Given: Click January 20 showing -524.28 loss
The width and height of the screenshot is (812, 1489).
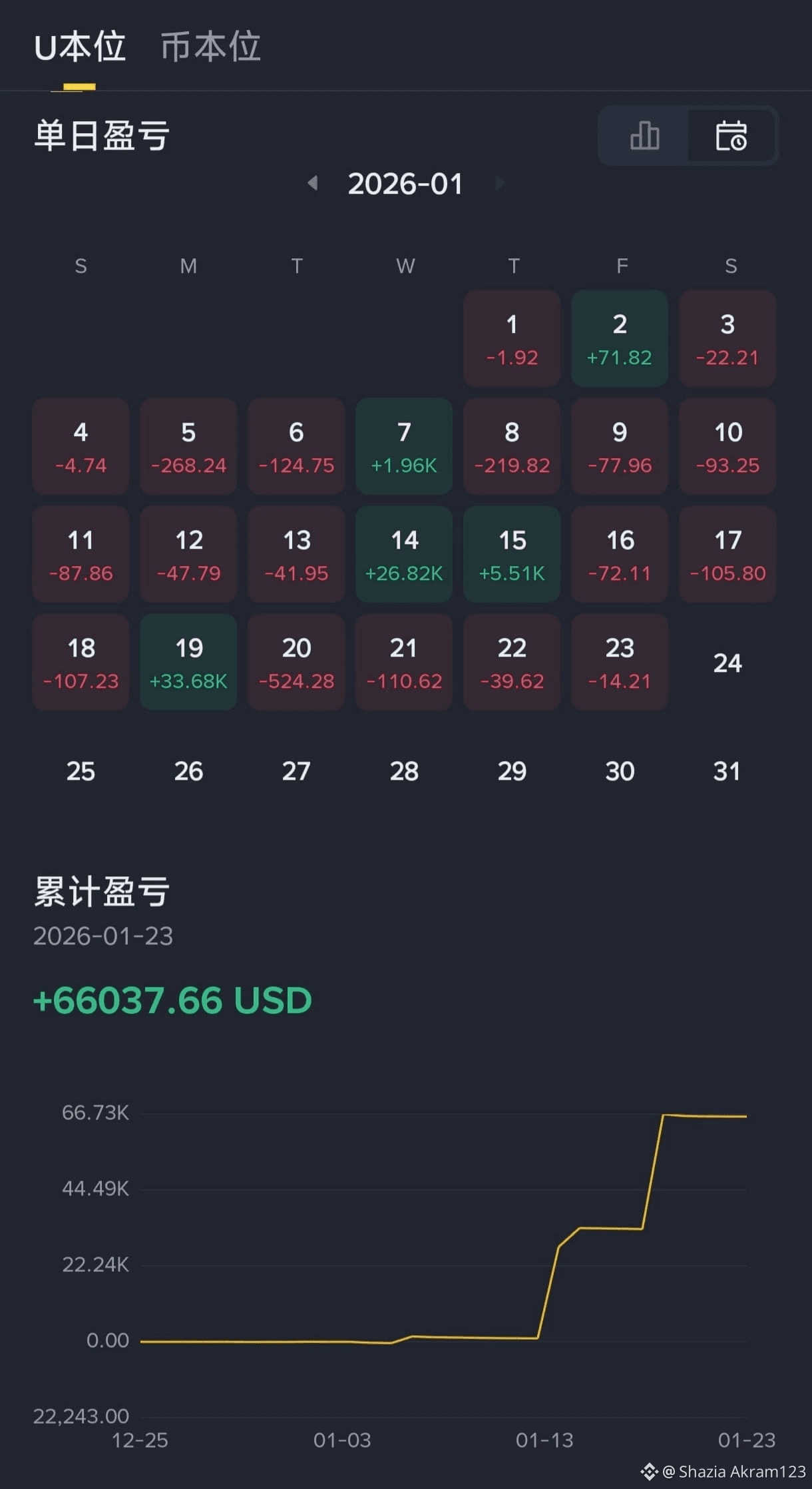Looking at the screenshot, I should [x=296, y=662].
